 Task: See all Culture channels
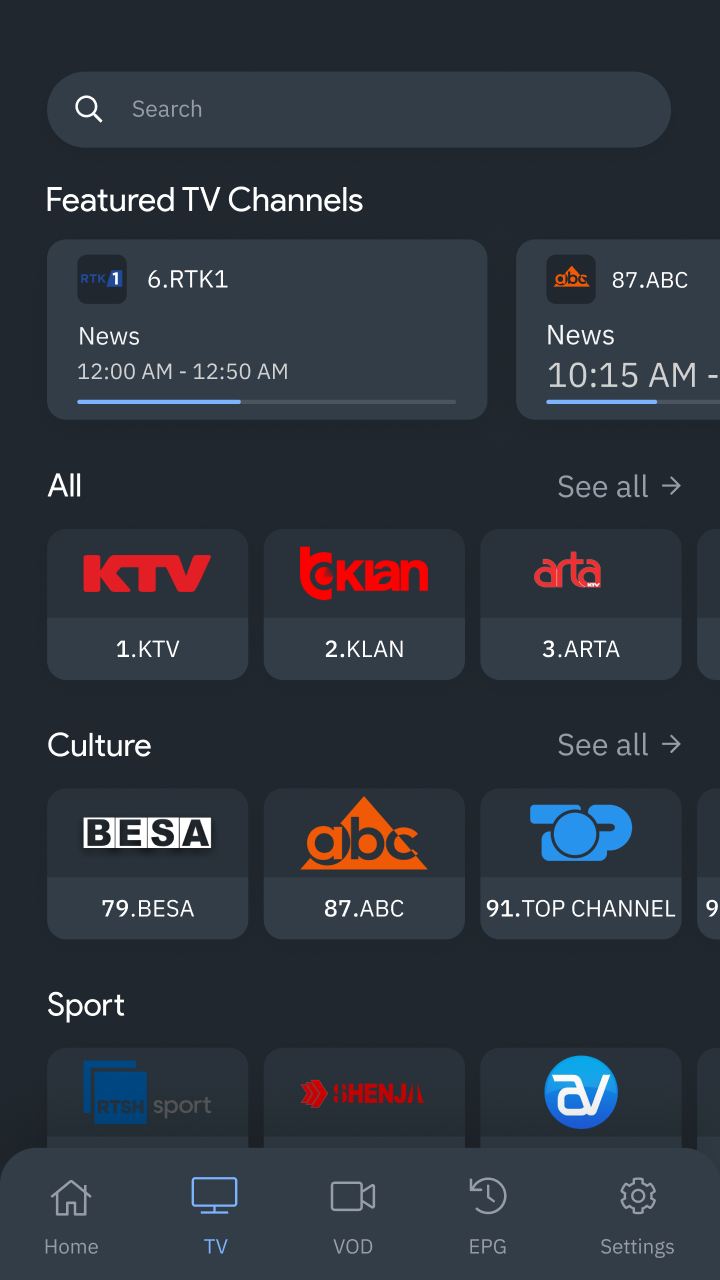(x=619, y=745)
